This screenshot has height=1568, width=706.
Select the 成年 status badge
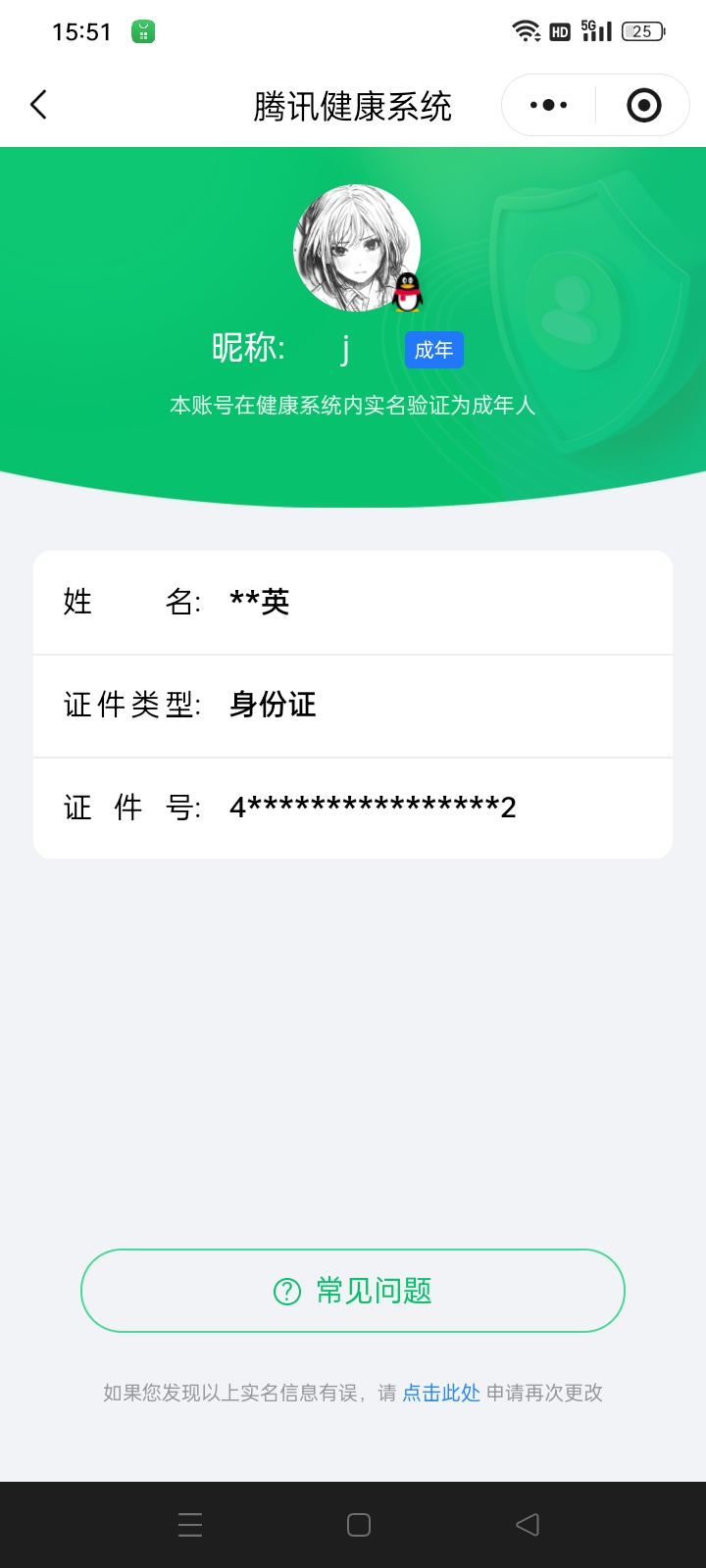(x=433, y=350)
